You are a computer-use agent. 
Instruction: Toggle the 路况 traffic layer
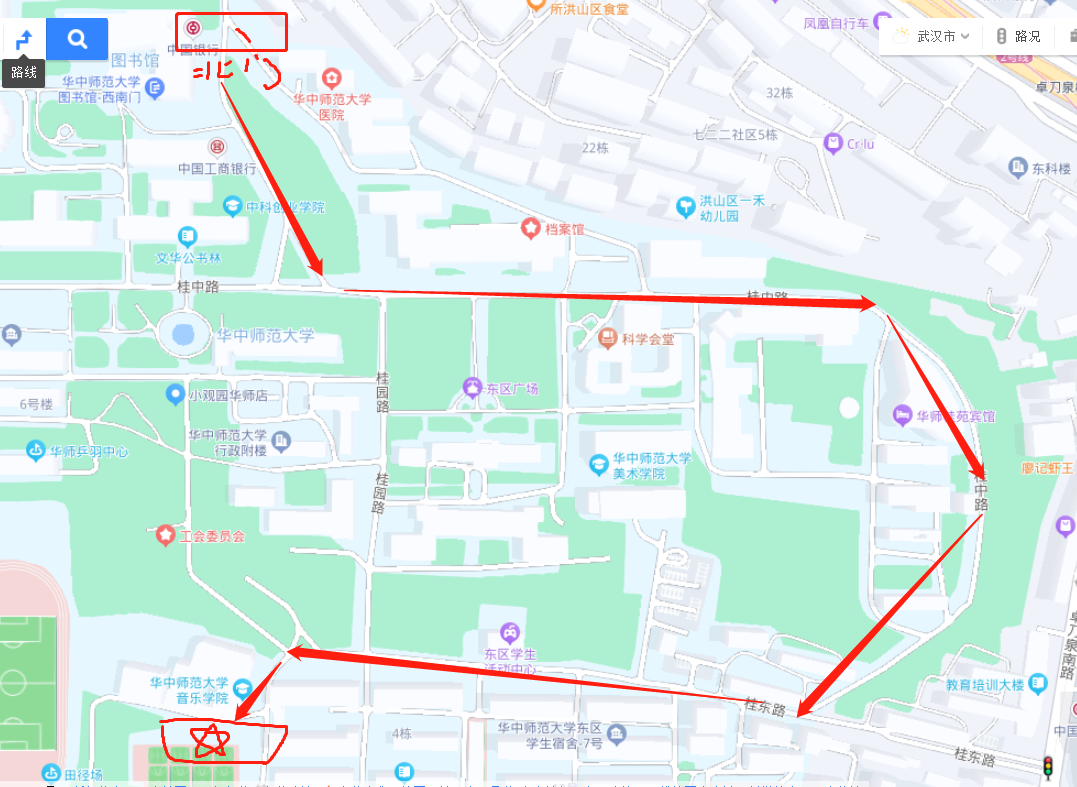coord(1017,36)
